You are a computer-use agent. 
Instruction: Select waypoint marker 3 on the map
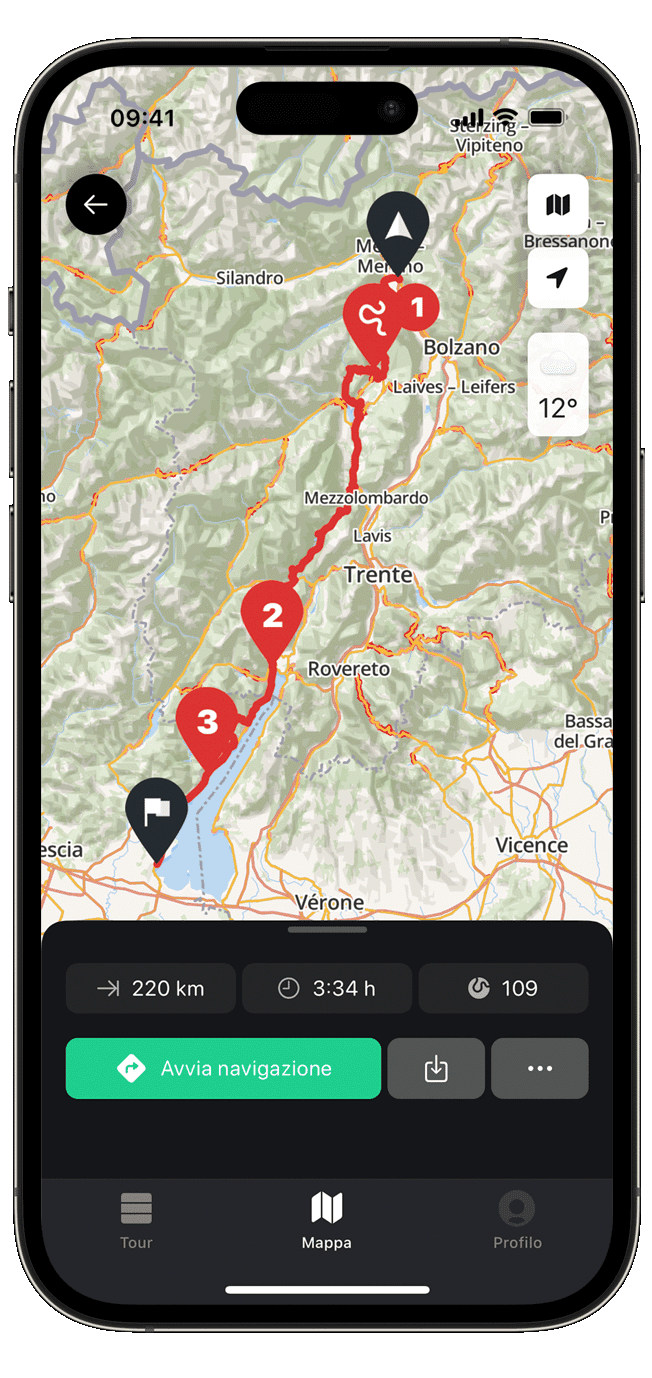(207, 721)
